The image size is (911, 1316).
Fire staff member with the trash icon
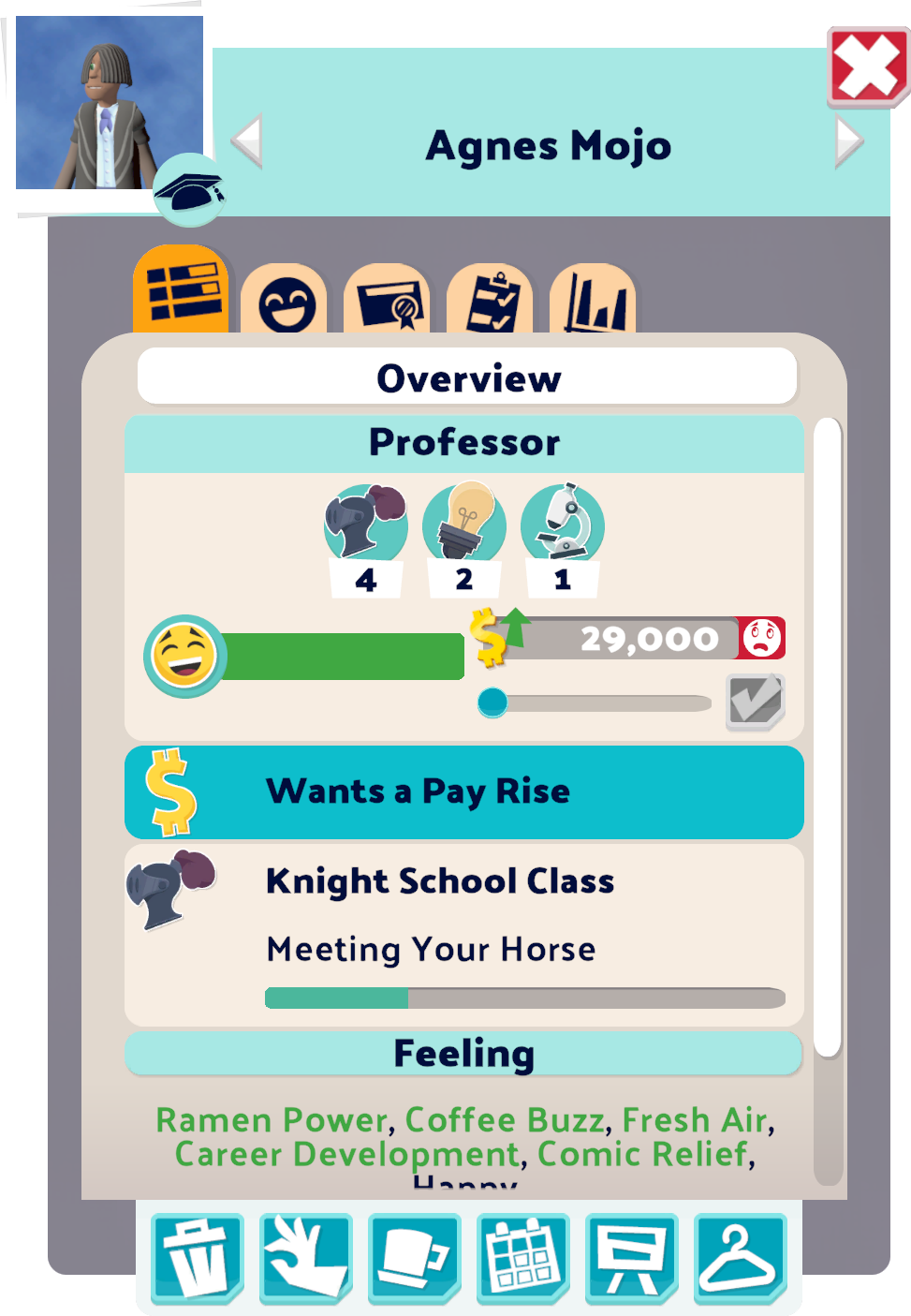point(198,1258)
